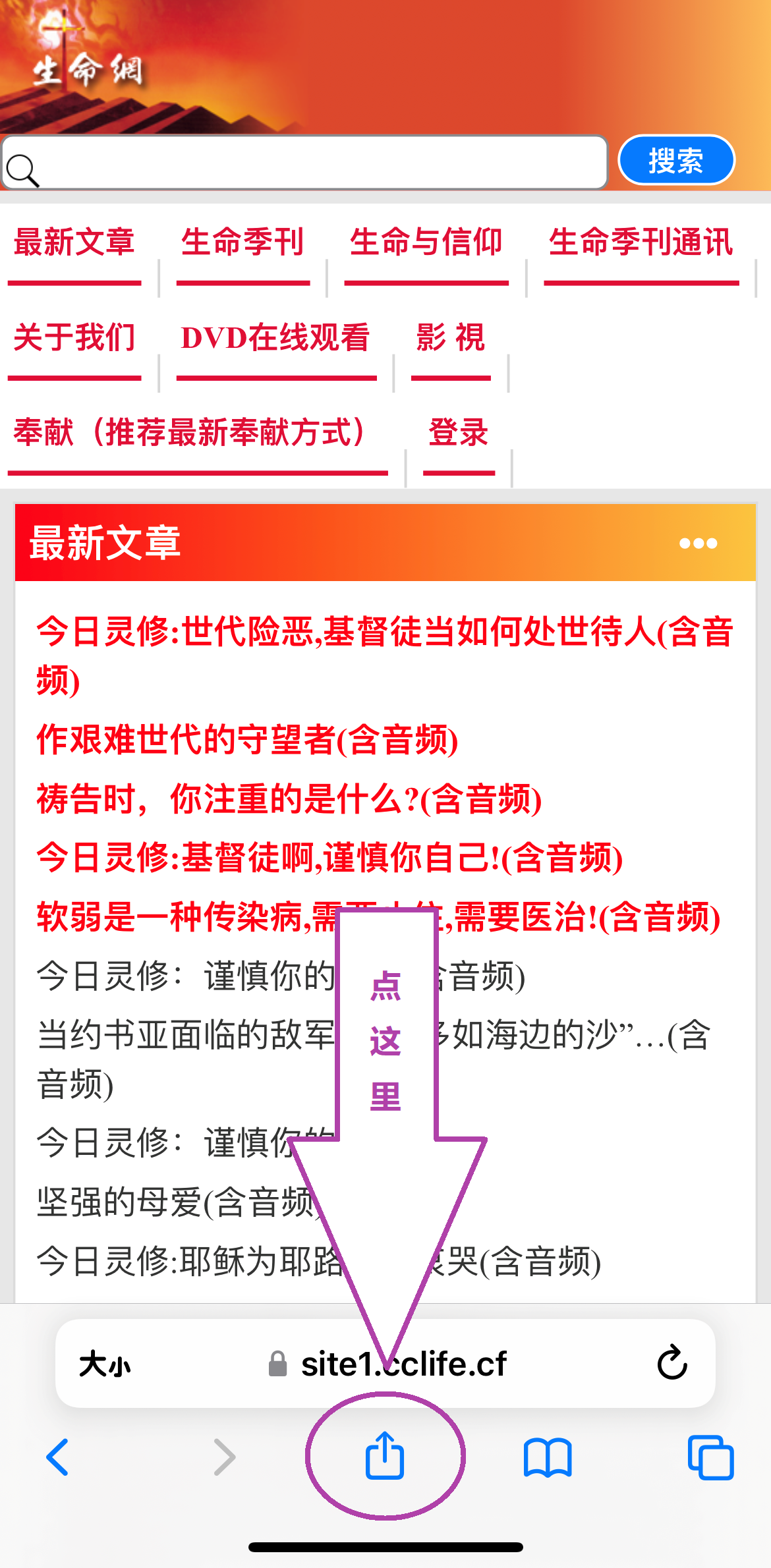Tap the 登录 link
The width and height of the screenshot is (771, 1568).
coord(459,433)
